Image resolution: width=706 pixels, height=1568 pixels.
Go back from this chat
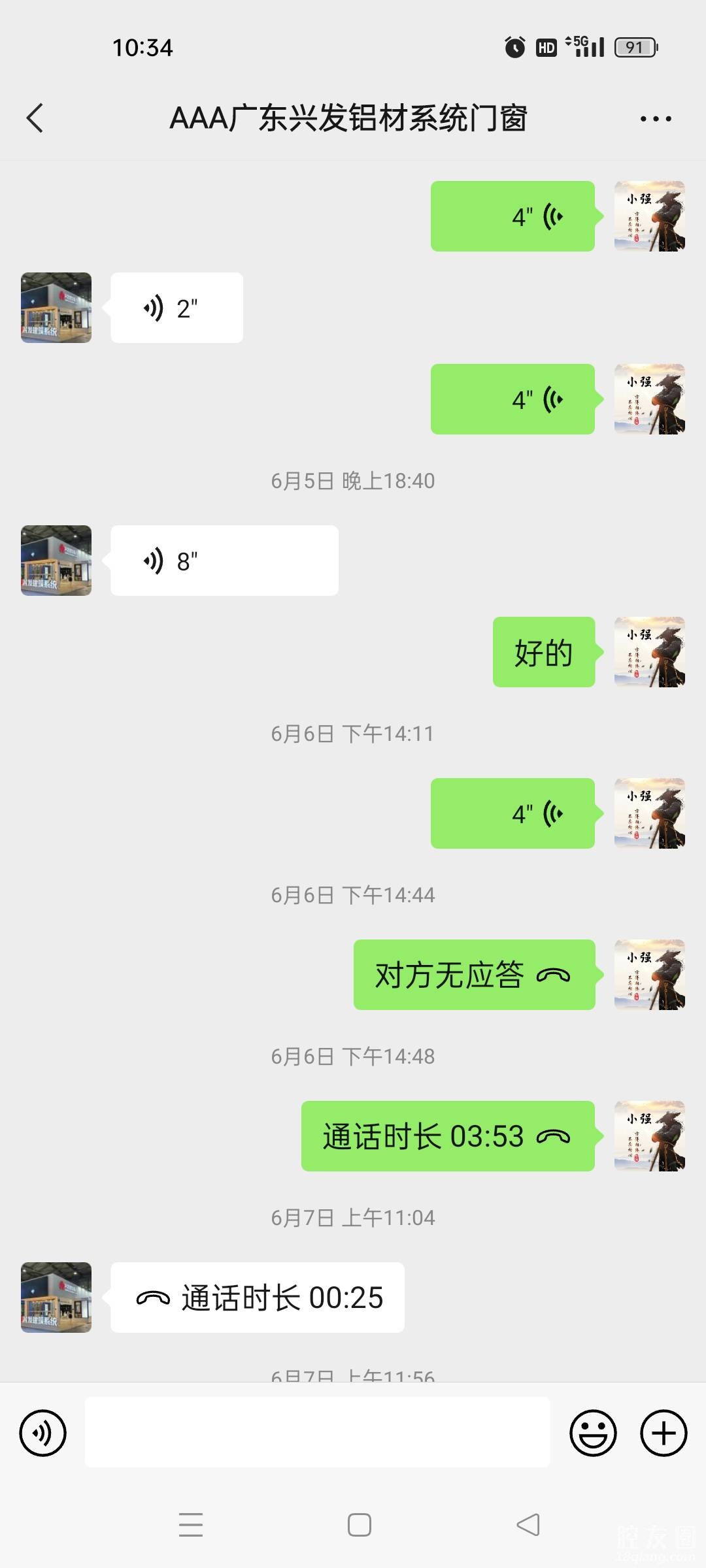pyautogui.click(x=35, y=118)
